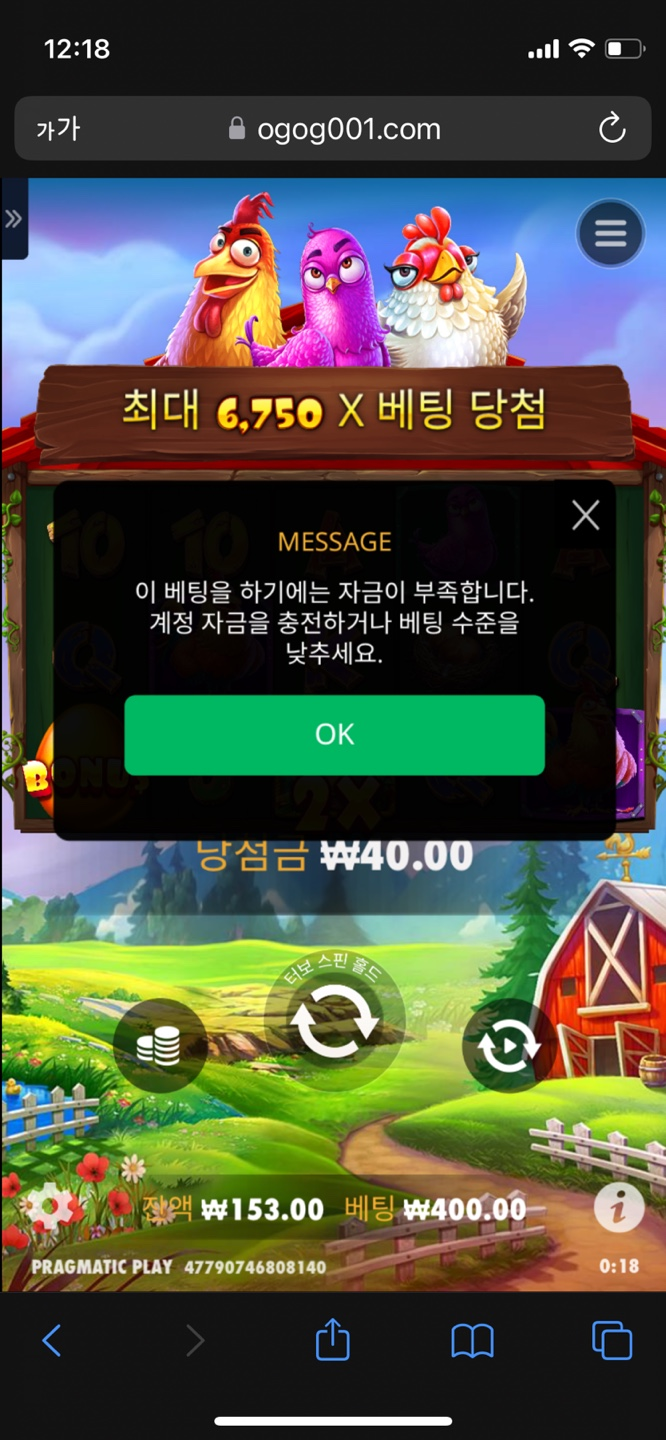Show game information with the i icon
The width and height of the screenshot is (666, 1440).
(618, 1209)
